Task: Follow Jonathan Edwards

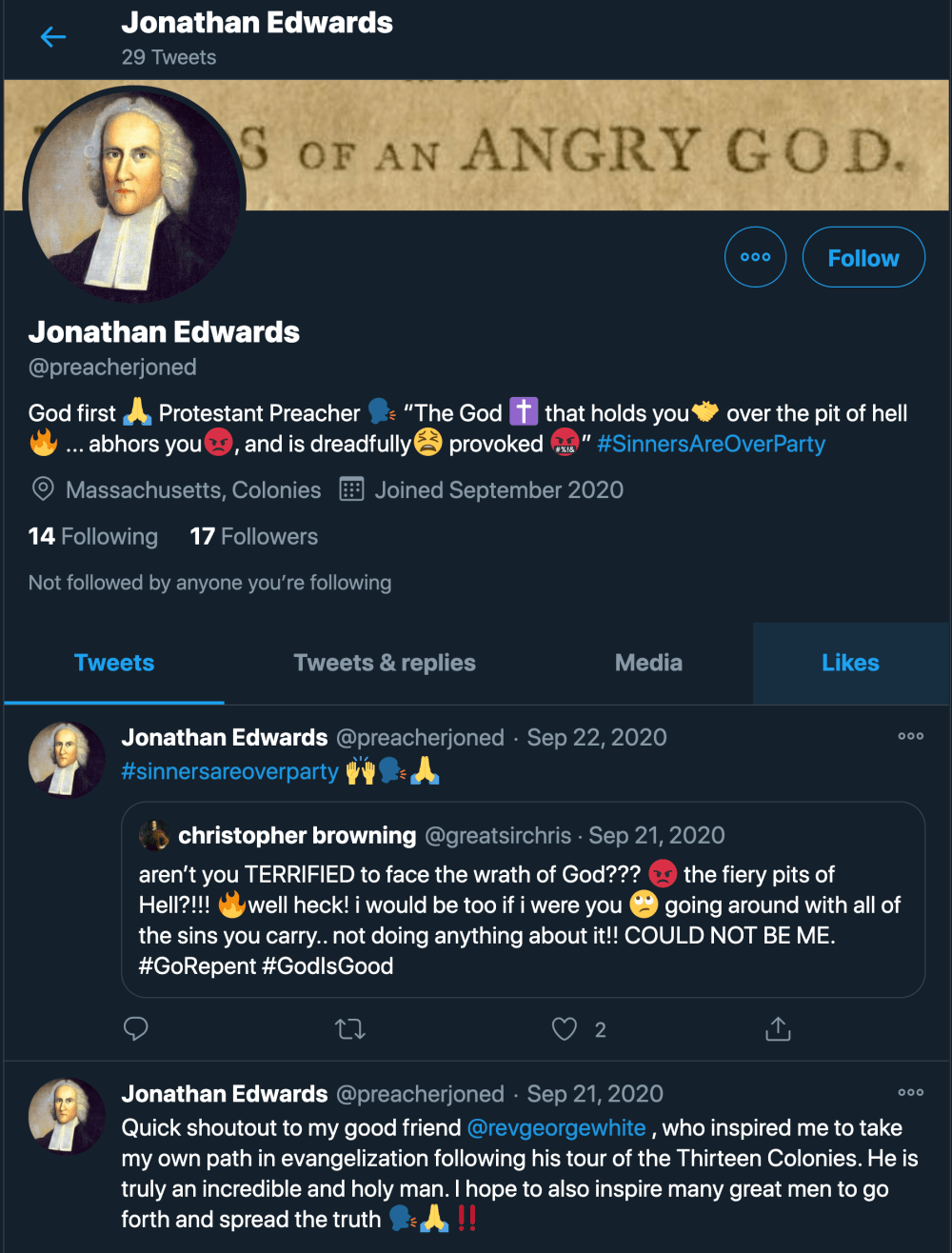Action: pos(863,257)
